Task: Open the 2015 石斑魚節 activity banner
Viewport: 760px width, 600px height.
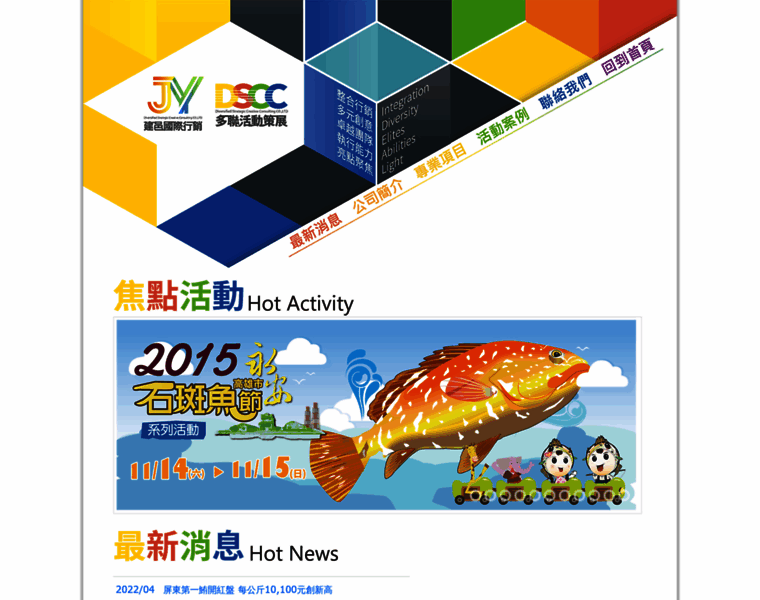Action: [x=377, y=415]
